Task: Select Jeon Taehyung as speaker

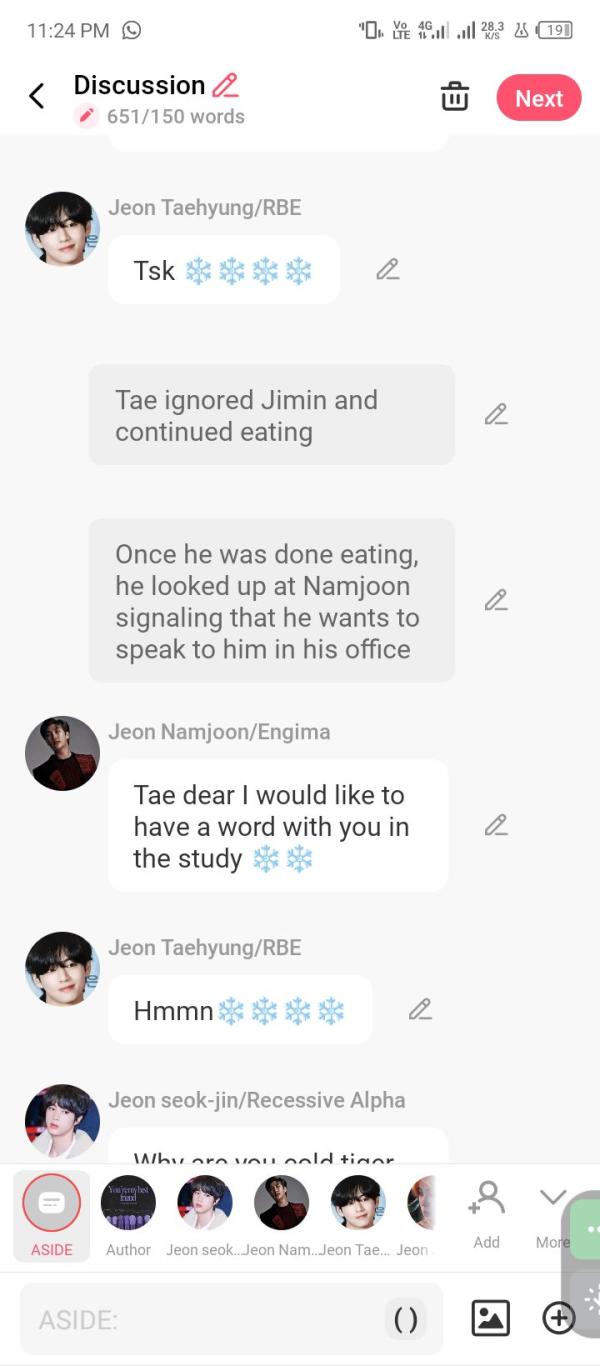Action: pos(358,1214)
